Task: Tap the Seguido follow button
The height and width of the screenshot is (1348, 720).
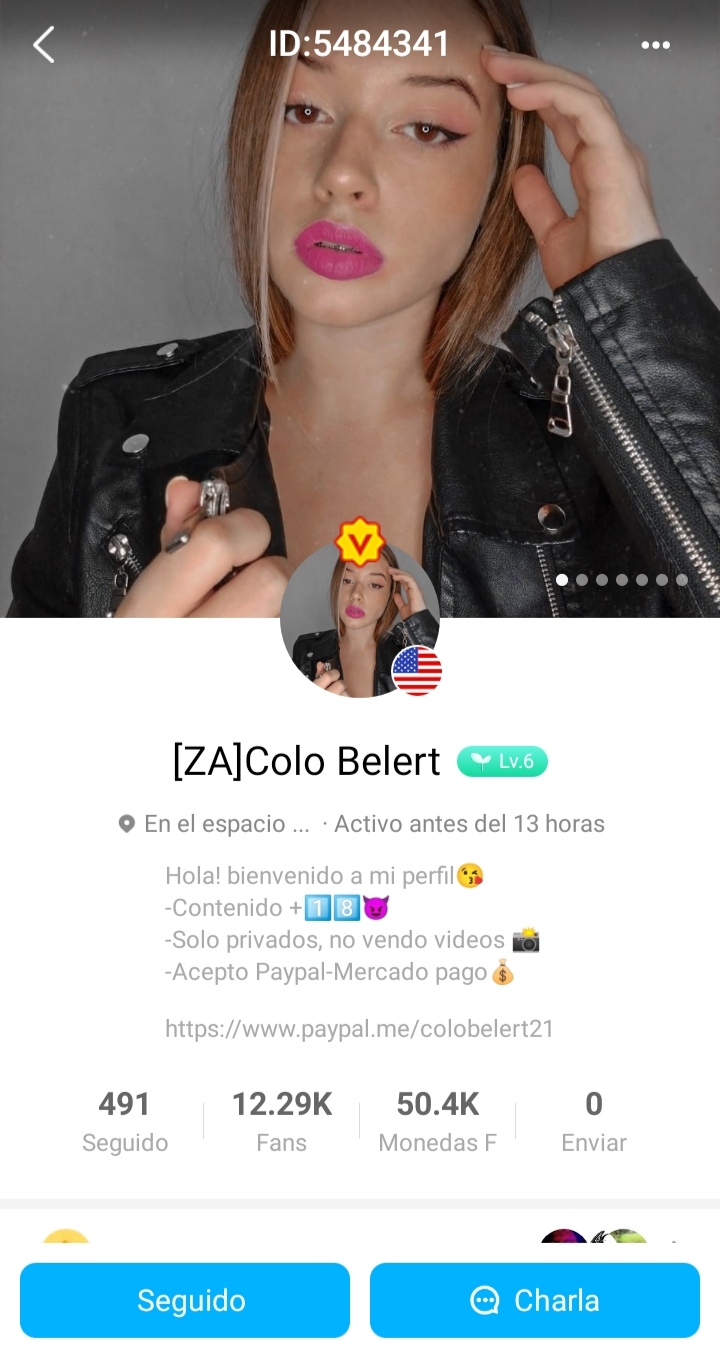Action: [x=185, y=1300]
